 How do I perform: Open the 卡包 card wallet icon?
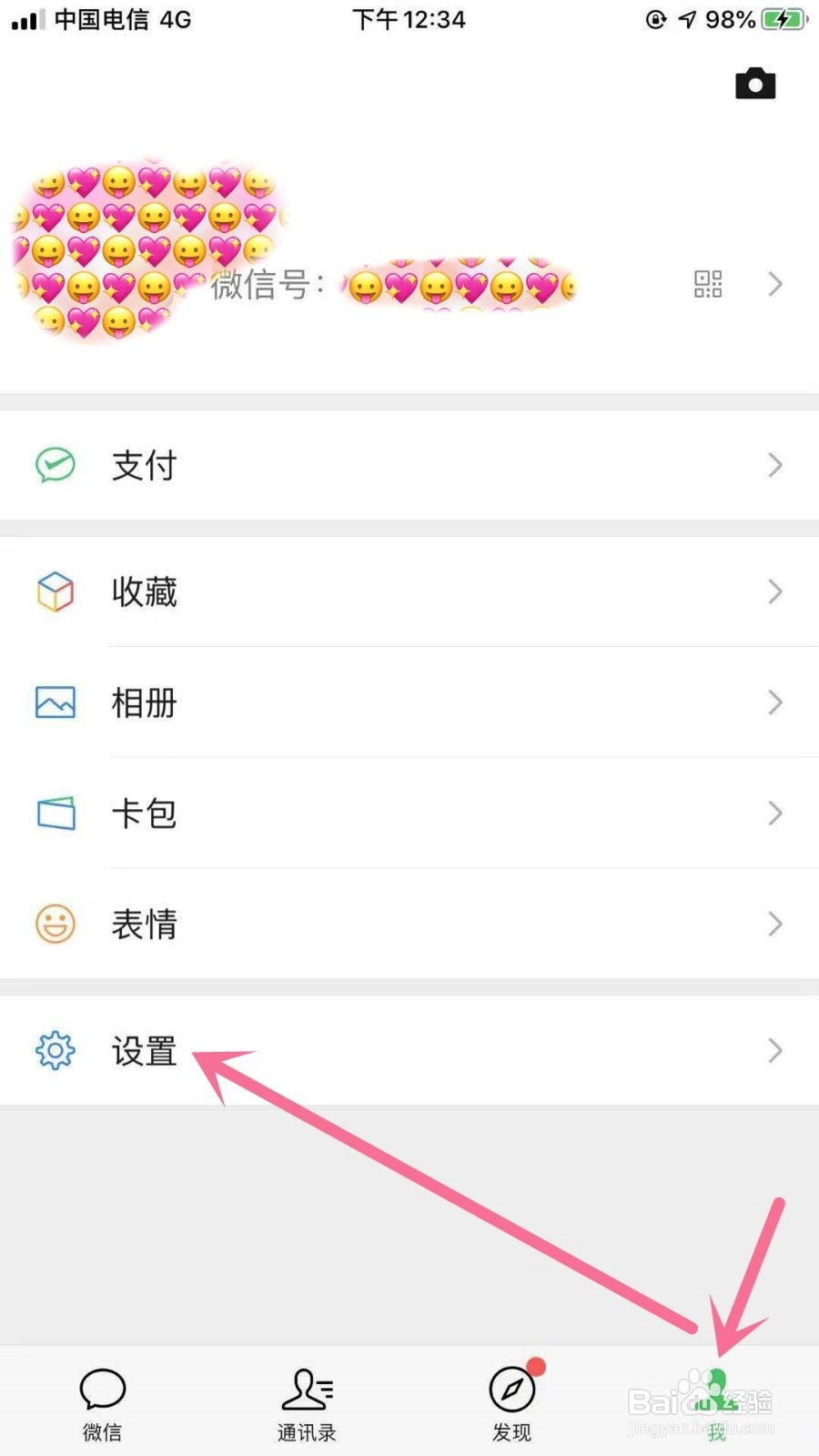pos(55,814)
